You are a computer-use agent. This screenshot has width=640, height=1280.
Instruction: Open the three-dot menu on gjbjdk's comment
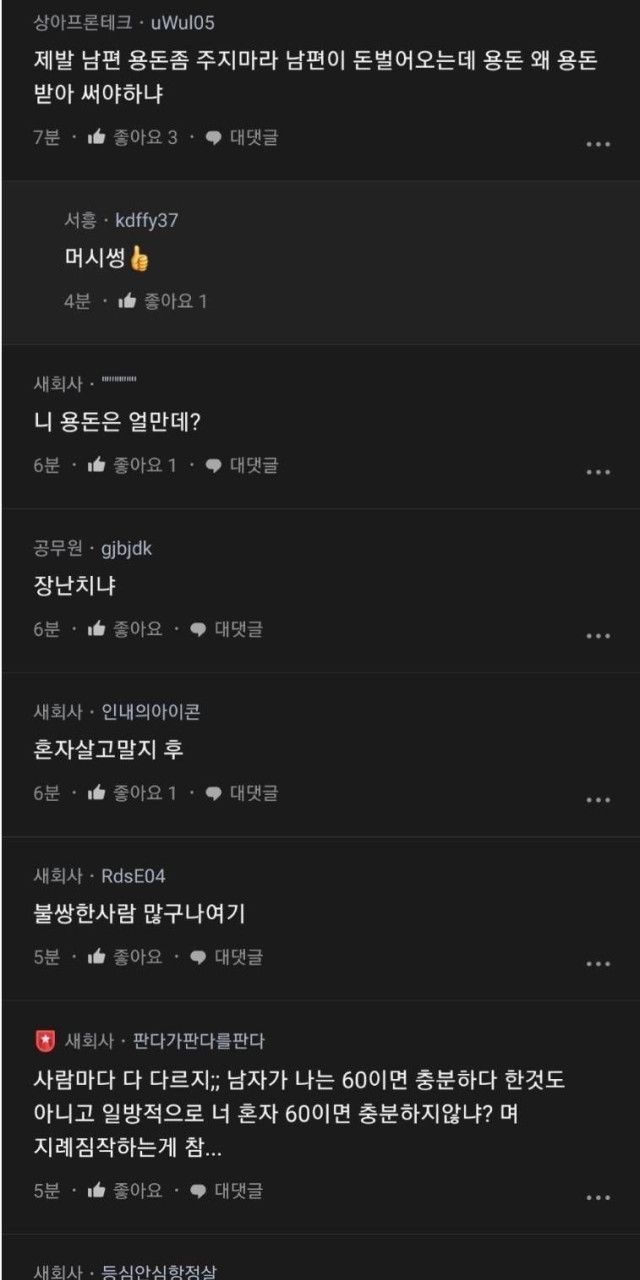tap(598, 636)
